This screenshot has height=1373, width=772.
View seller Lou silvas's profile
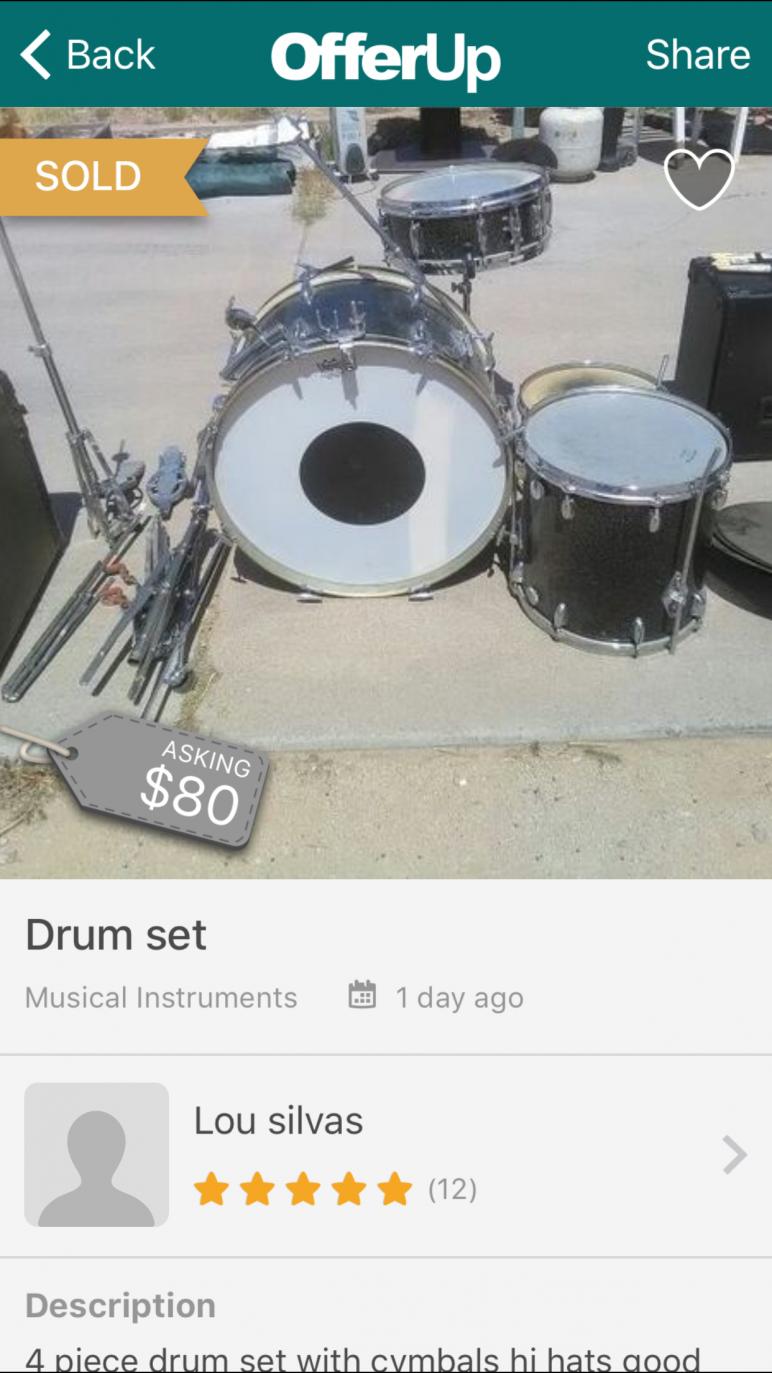click(x=386, y=1154)
